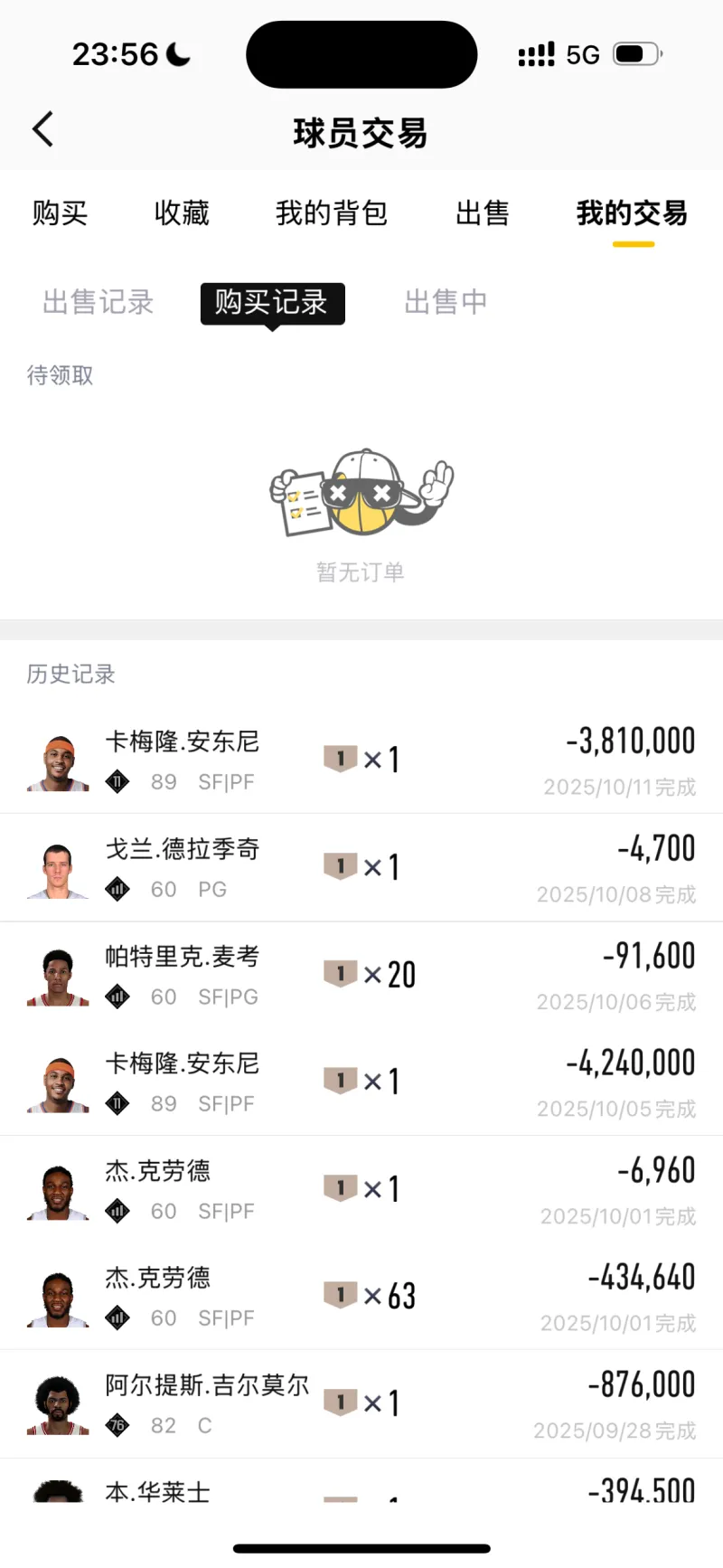Viewport: 723px width, 1568px height.
Task: Open 杰.克劳德 ×63 purchase record
Action: pos(361,1297)
